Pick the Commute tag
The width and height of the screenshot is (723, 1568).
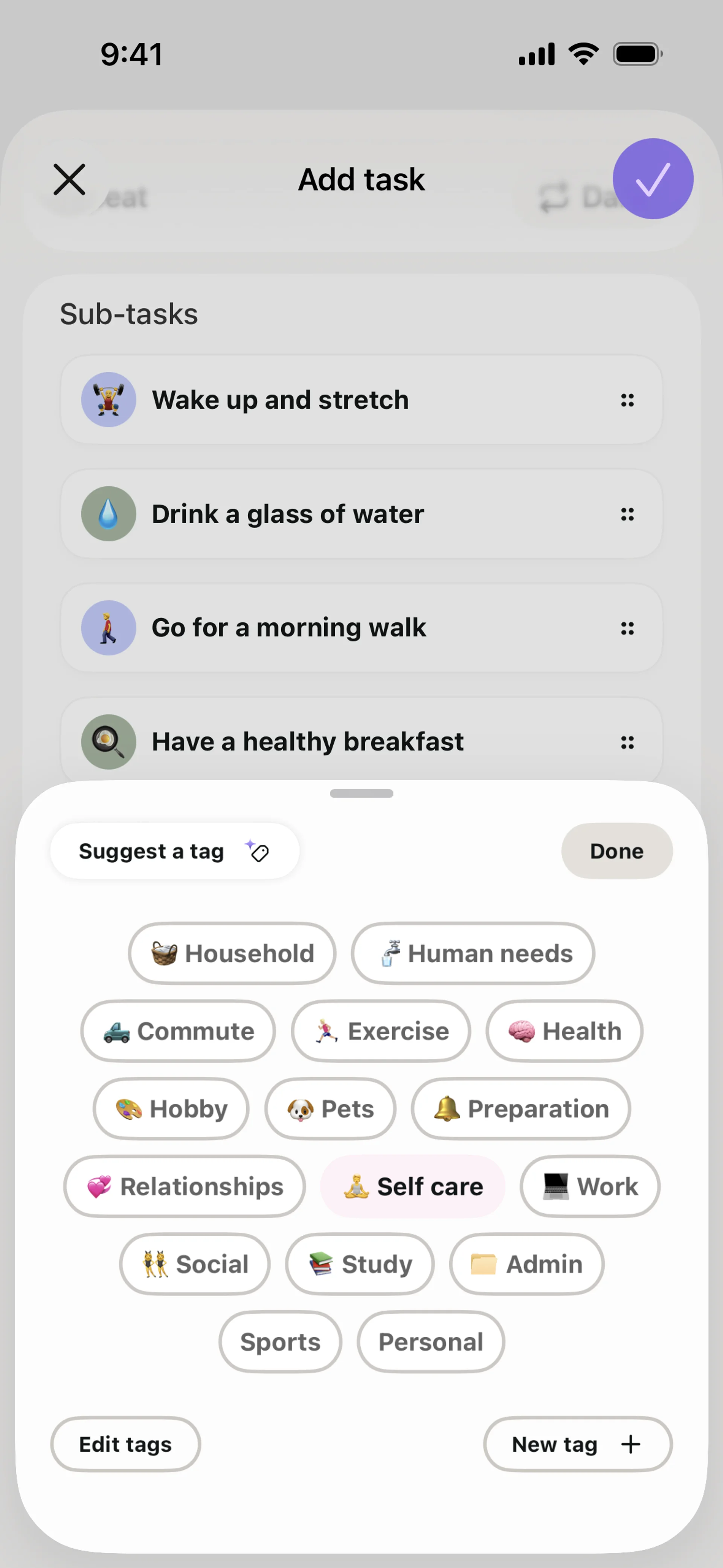[x=178, y=1031]
